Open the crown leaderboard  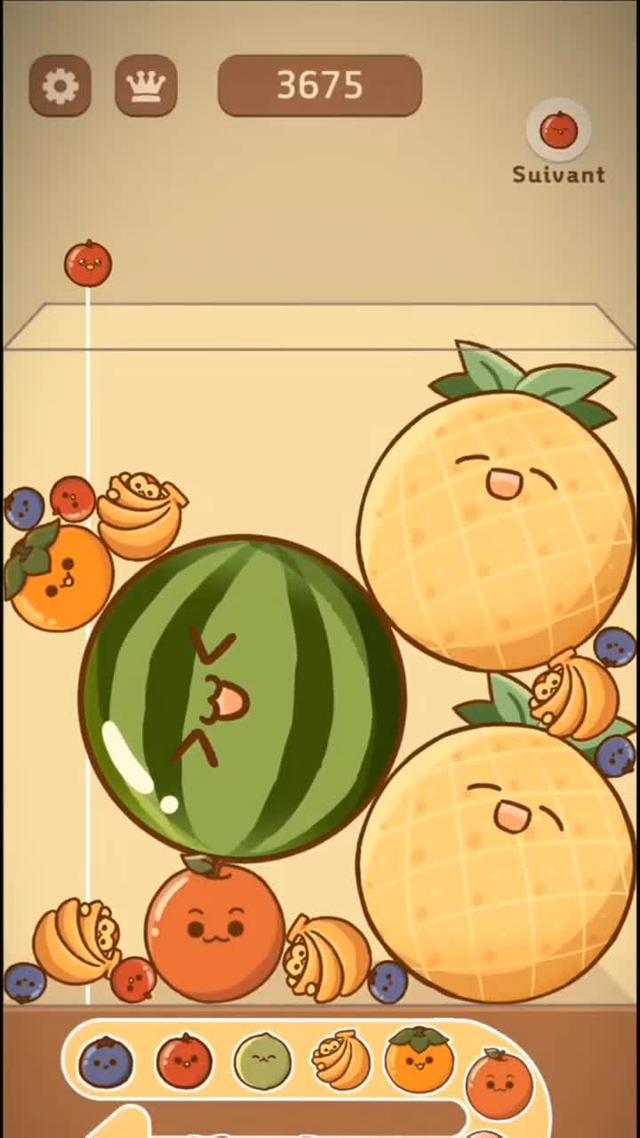146,86
